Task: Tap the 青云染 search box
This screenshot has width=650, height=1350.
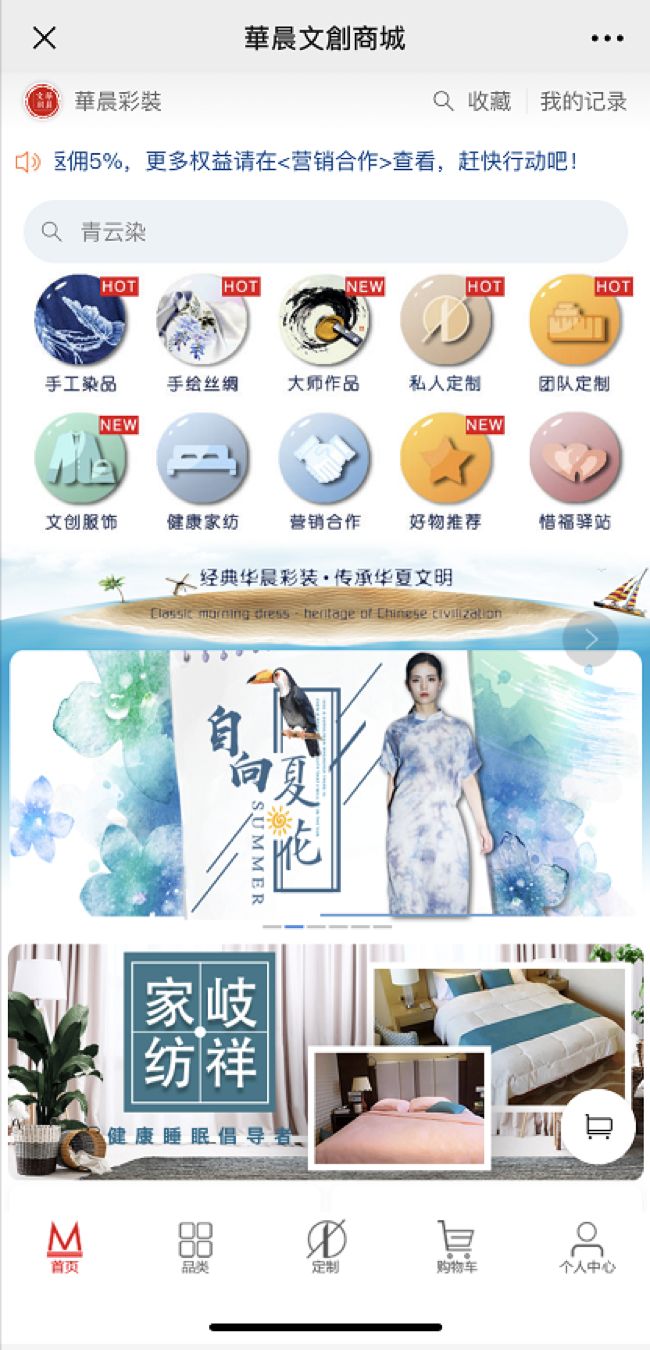Action: click(x=325, y=232)
